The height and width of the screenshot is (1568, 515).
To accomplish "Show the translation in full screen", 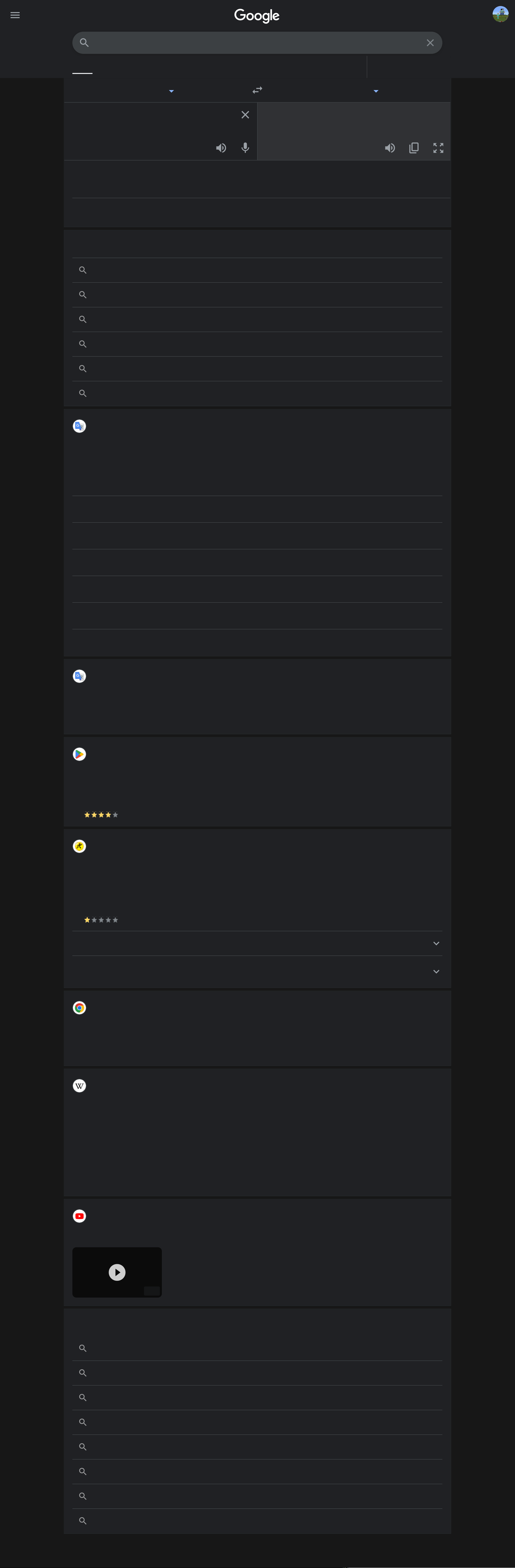I will tap(438, 148).
